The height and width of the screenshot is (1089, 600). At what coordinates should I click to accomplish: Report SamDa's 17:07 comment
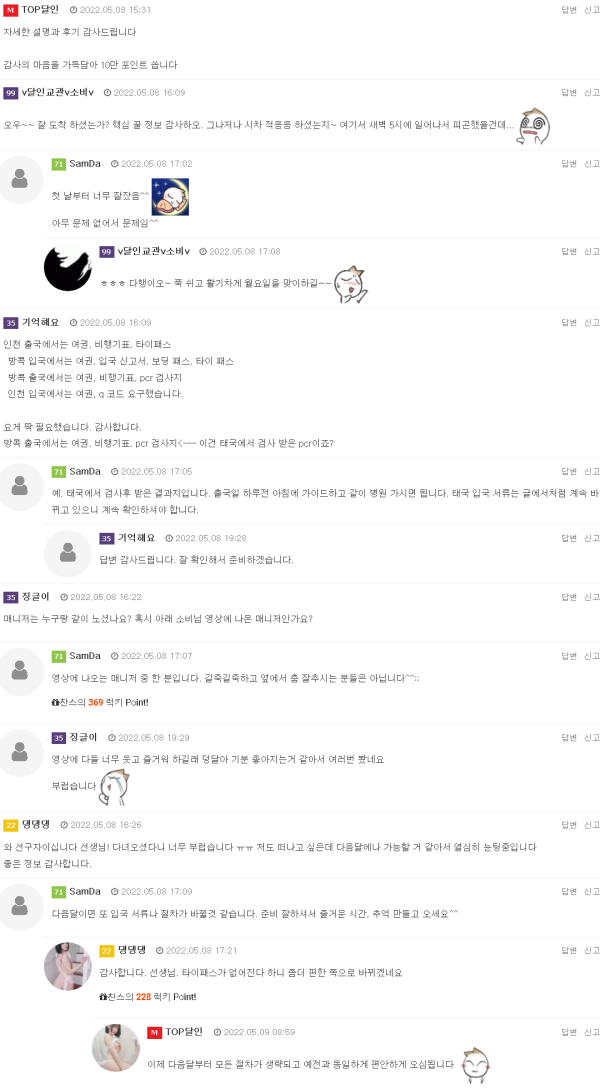[592, 655]
